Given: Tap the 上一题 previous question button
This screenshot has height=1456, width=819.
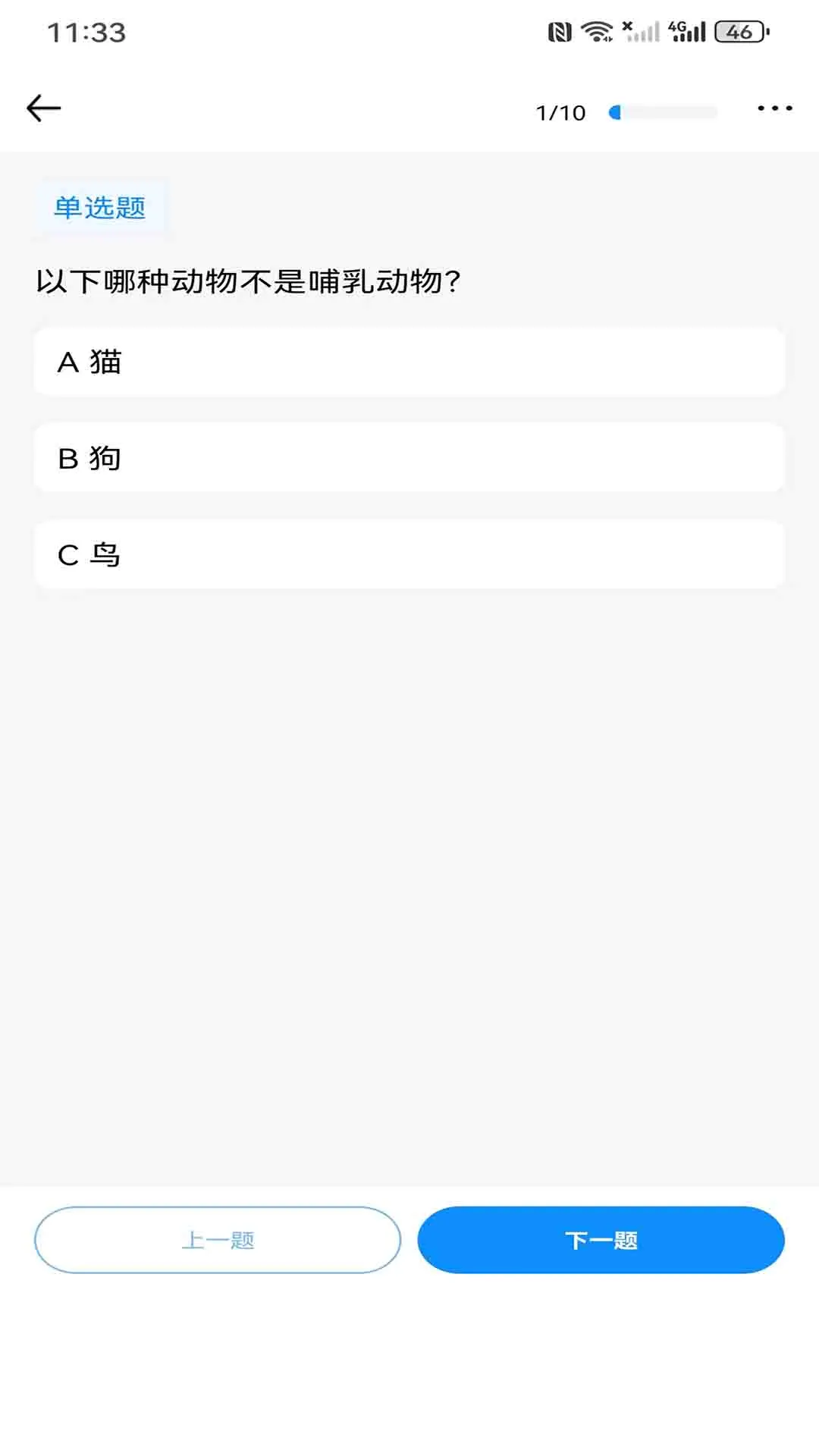Looking at the screenshot, I should [218, 1240].
